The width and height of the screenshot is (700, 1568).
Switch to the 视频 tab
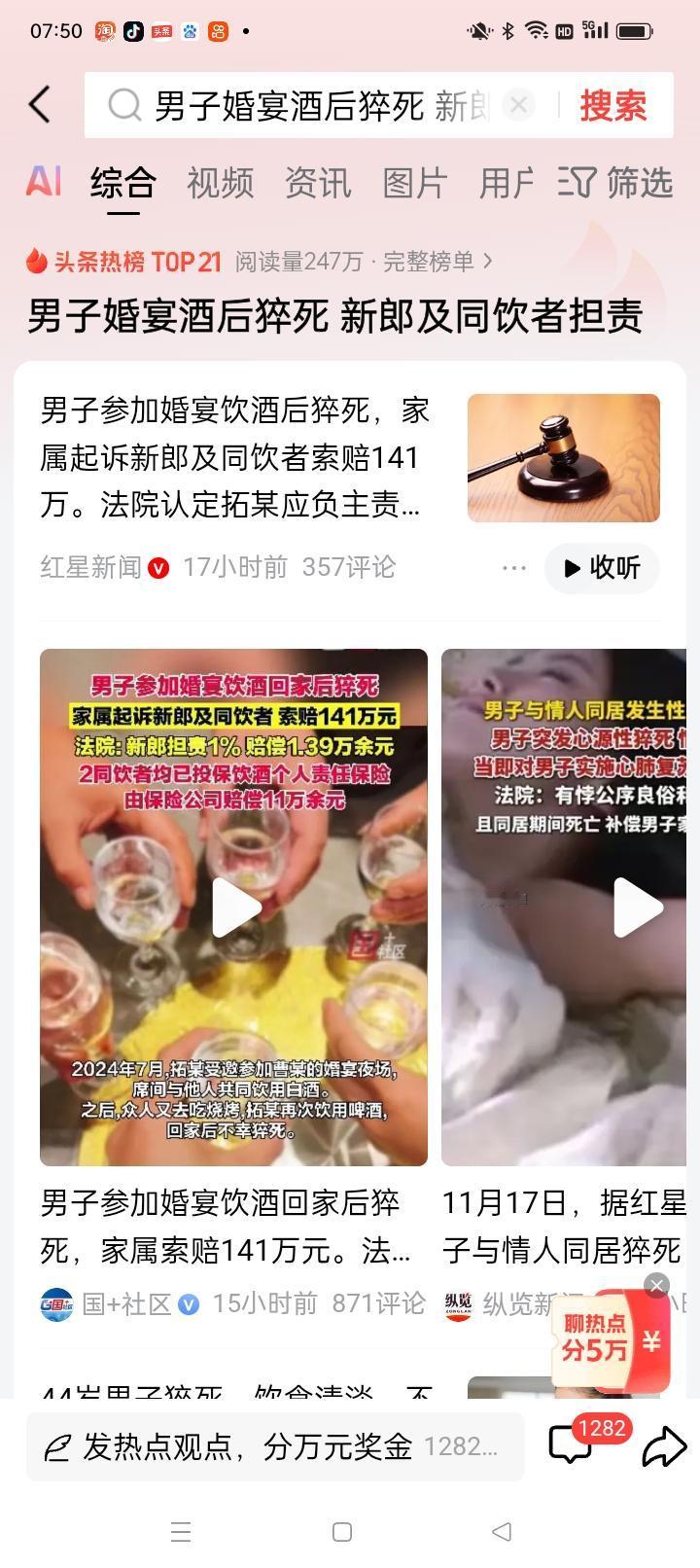[221, 183]
